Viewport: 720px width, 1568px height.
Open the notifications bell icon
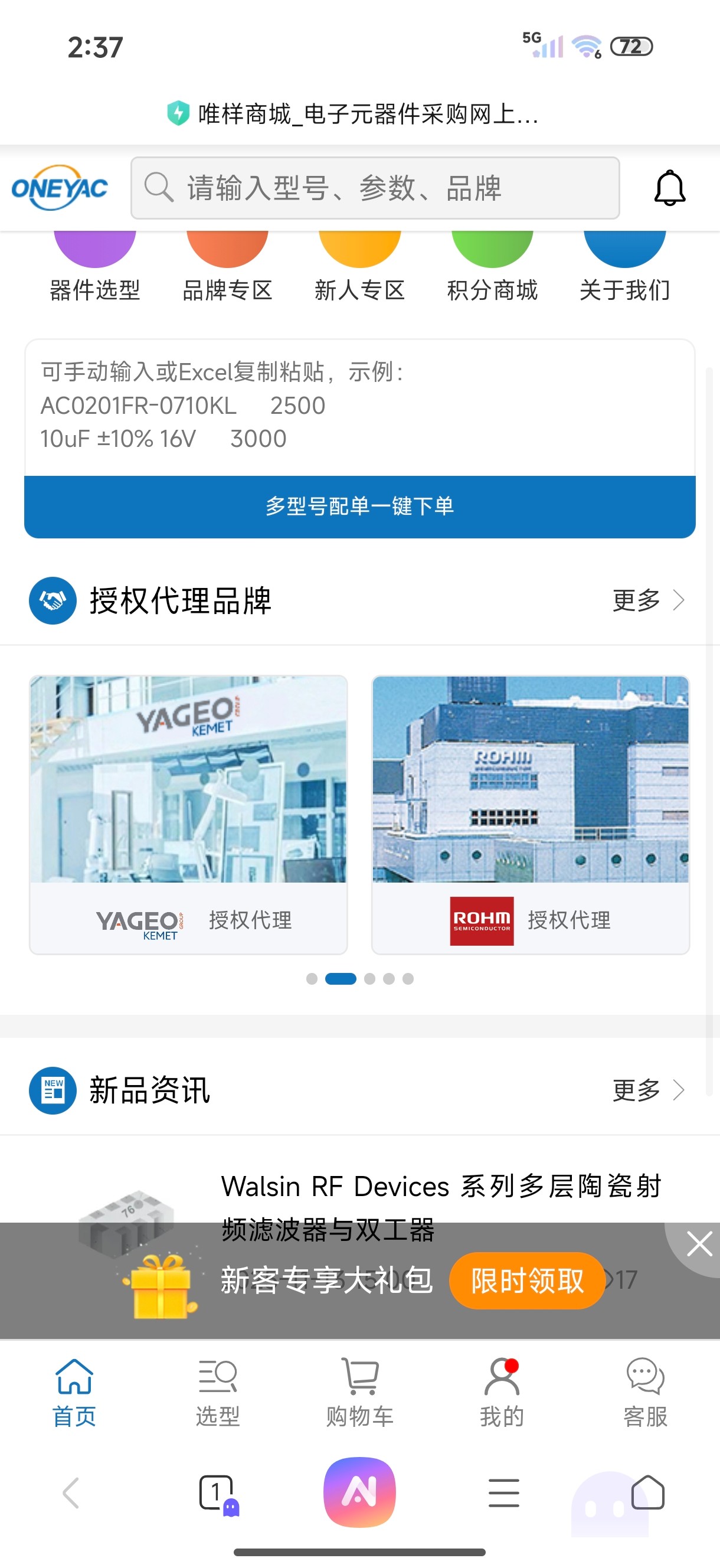point(669,188)
